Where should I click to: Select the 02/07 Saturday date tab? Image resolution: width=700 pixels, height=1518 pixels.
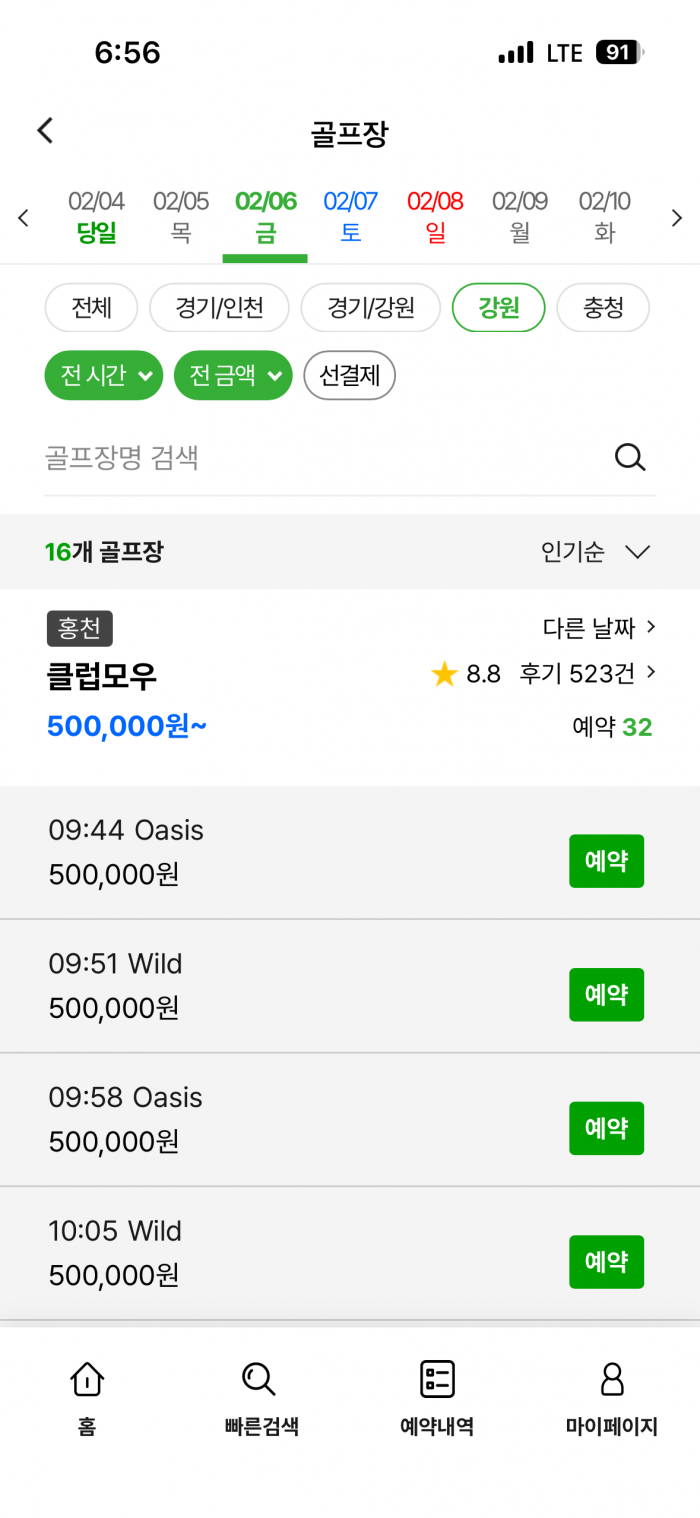[350, 217]
